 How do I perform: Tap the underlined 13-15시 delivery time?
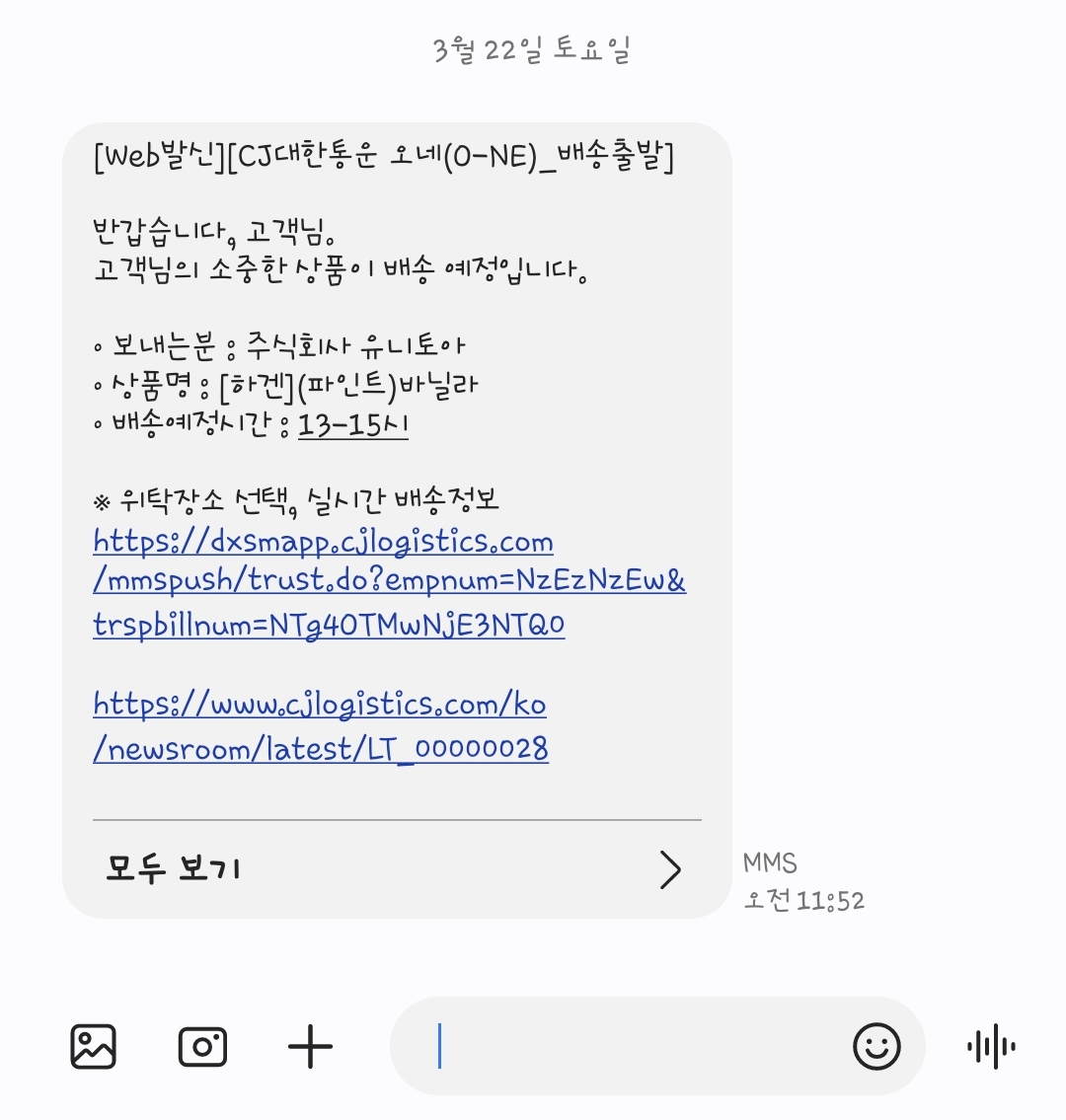352,425
